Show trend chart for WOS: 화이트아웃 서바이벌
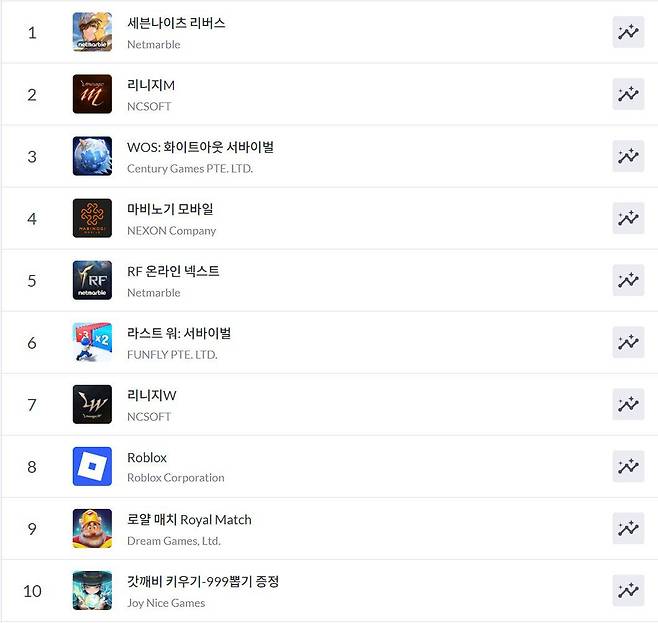This screenshot has height=623, width=658. tap(628, 156)
